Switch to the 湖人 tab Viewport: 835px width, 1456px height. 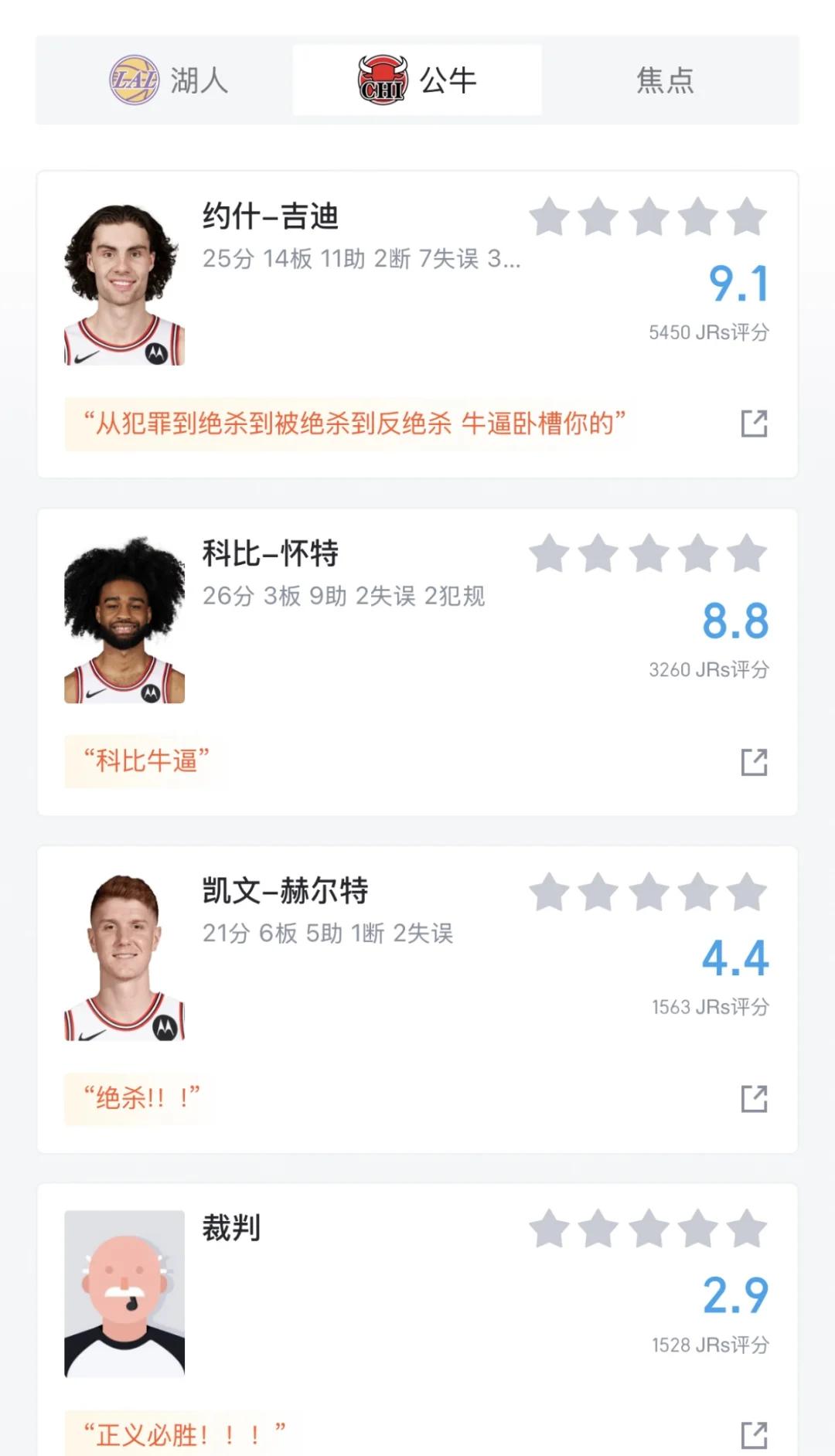click(169, 80)
